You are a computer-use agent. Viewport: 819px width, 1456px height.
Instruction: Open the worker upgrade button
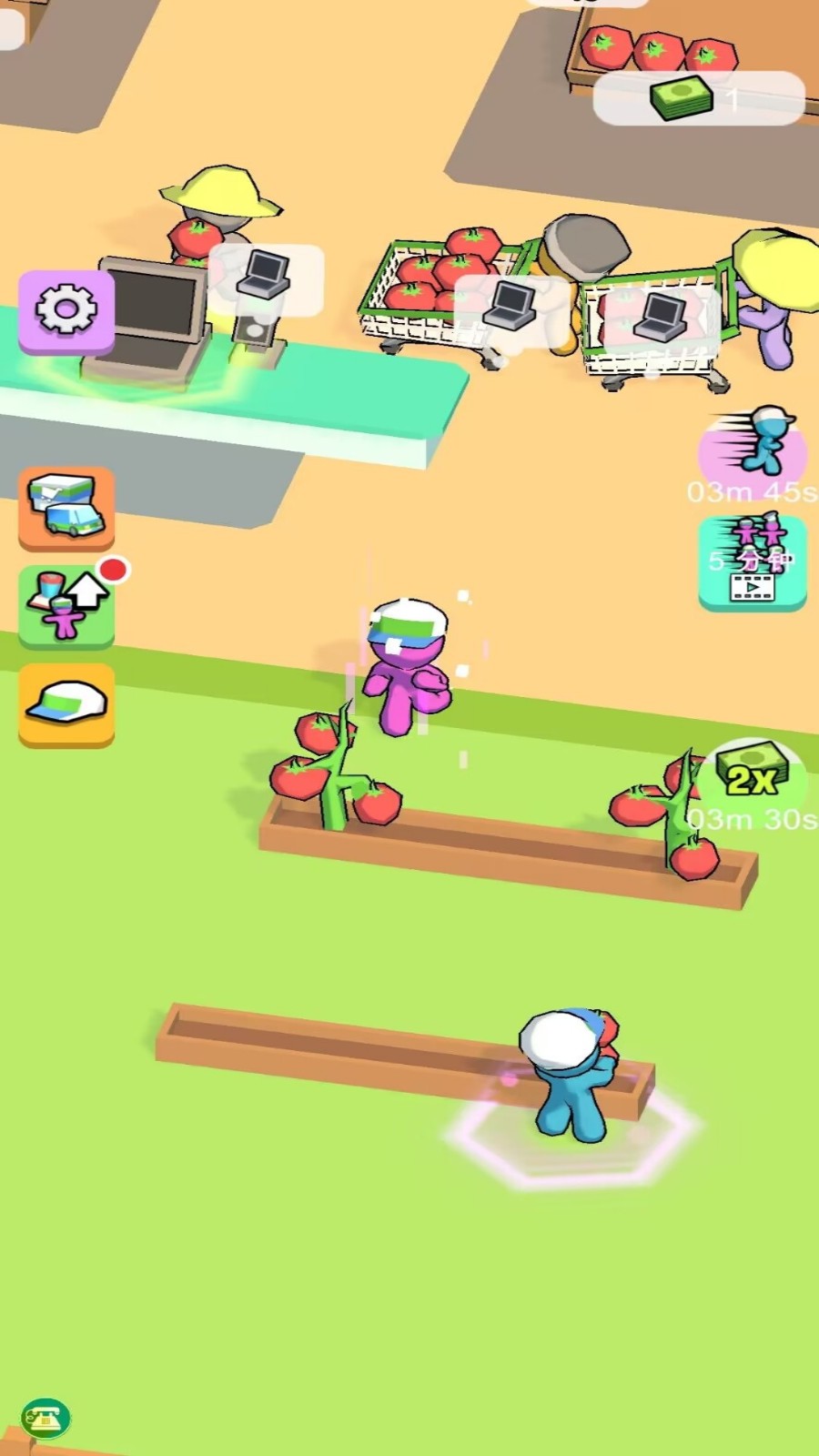(x=66, y=606)
